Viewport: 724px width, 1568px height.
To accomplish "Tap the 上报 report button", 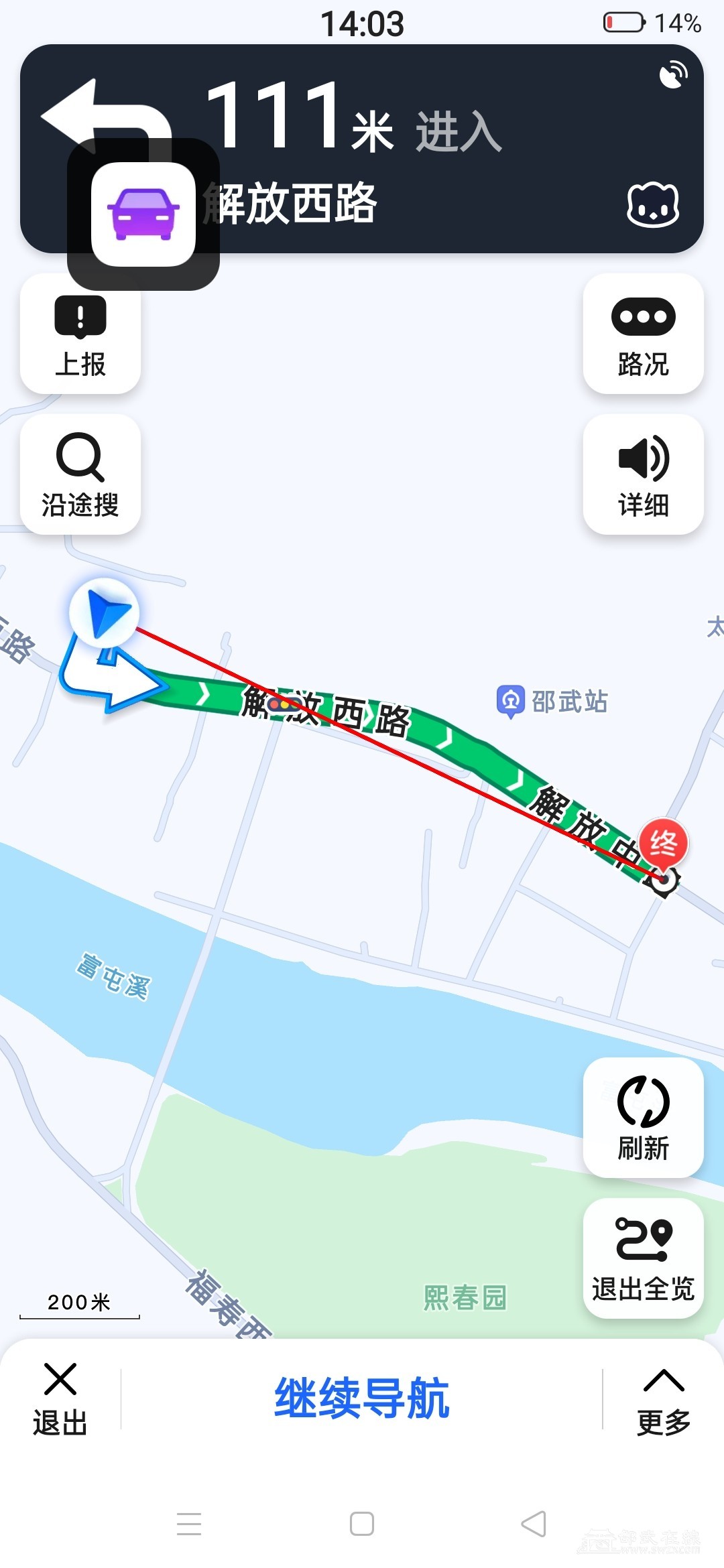I will click(x=80, y=334).
